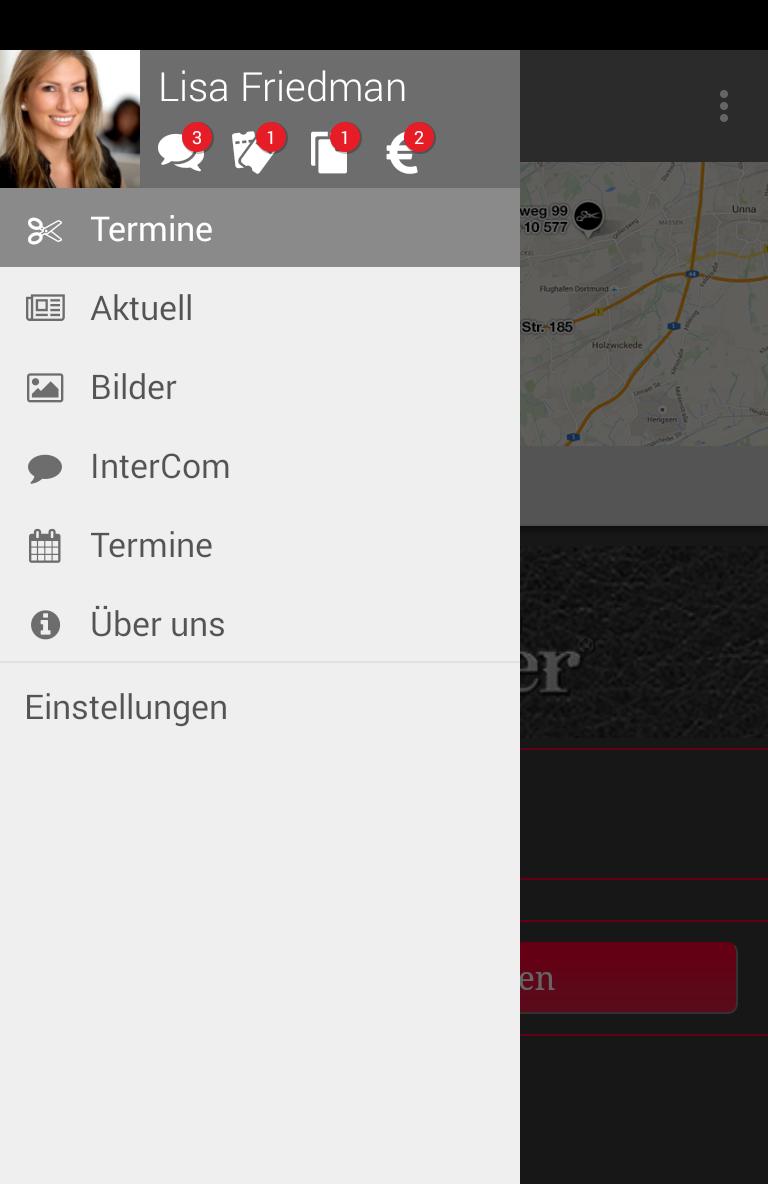The image size is (768, 1184).
Task: Open the euro payments icon with 2 notifications
Action: coord(405,152)
